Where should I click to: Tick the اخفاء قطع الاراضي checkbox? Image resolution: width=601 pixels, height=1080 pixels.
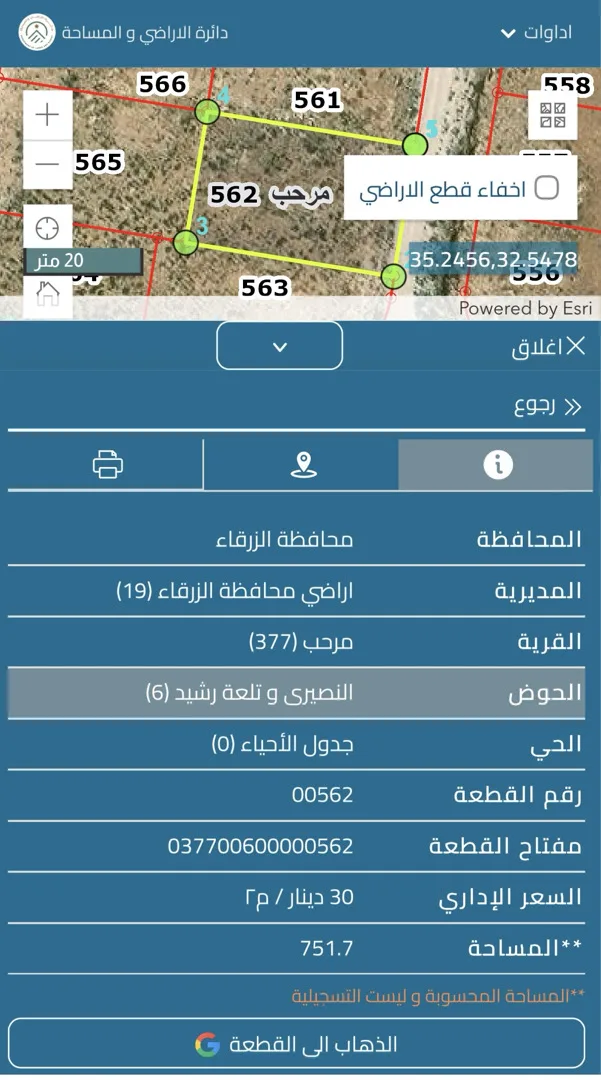[x=546, y=188]
